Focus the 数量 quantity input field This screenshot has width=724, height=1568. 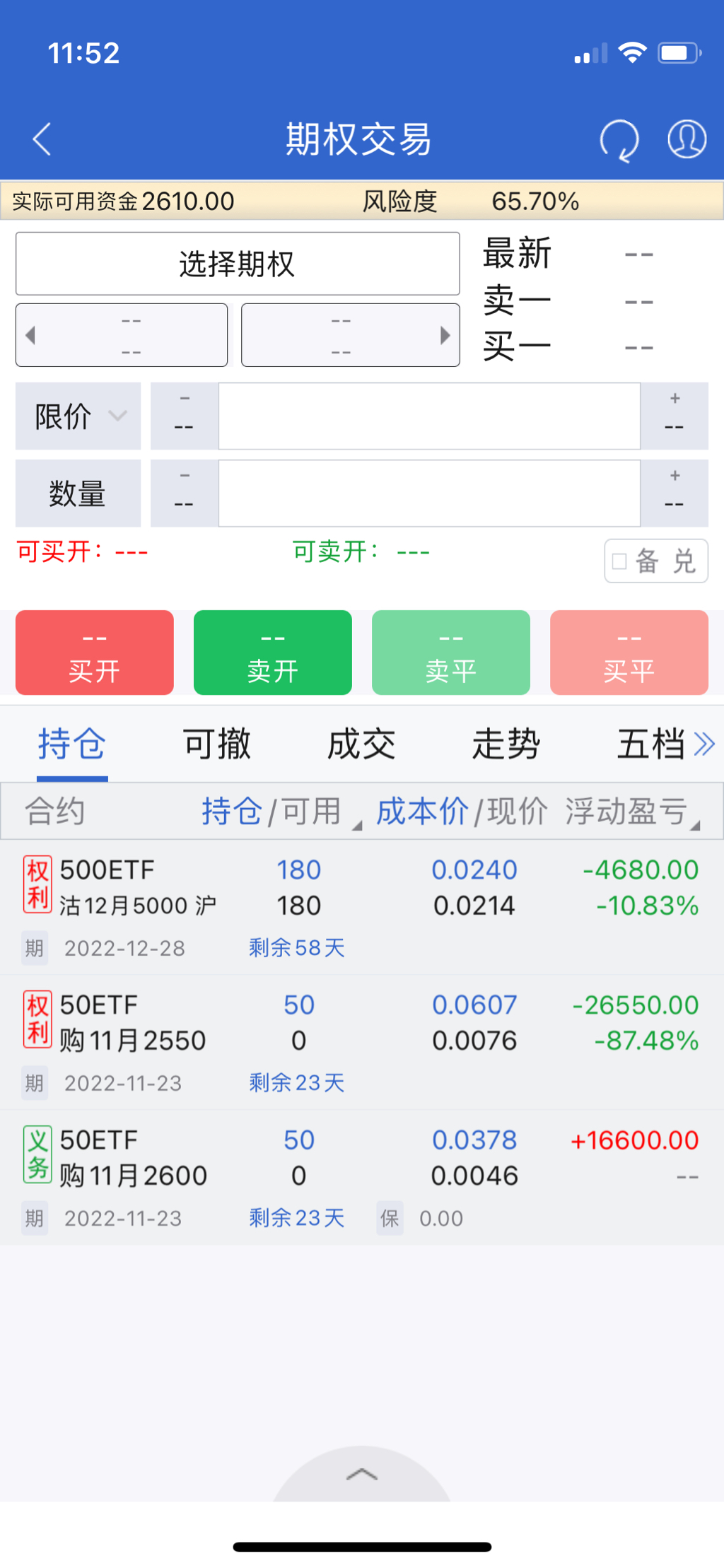(x=429, y=493)
